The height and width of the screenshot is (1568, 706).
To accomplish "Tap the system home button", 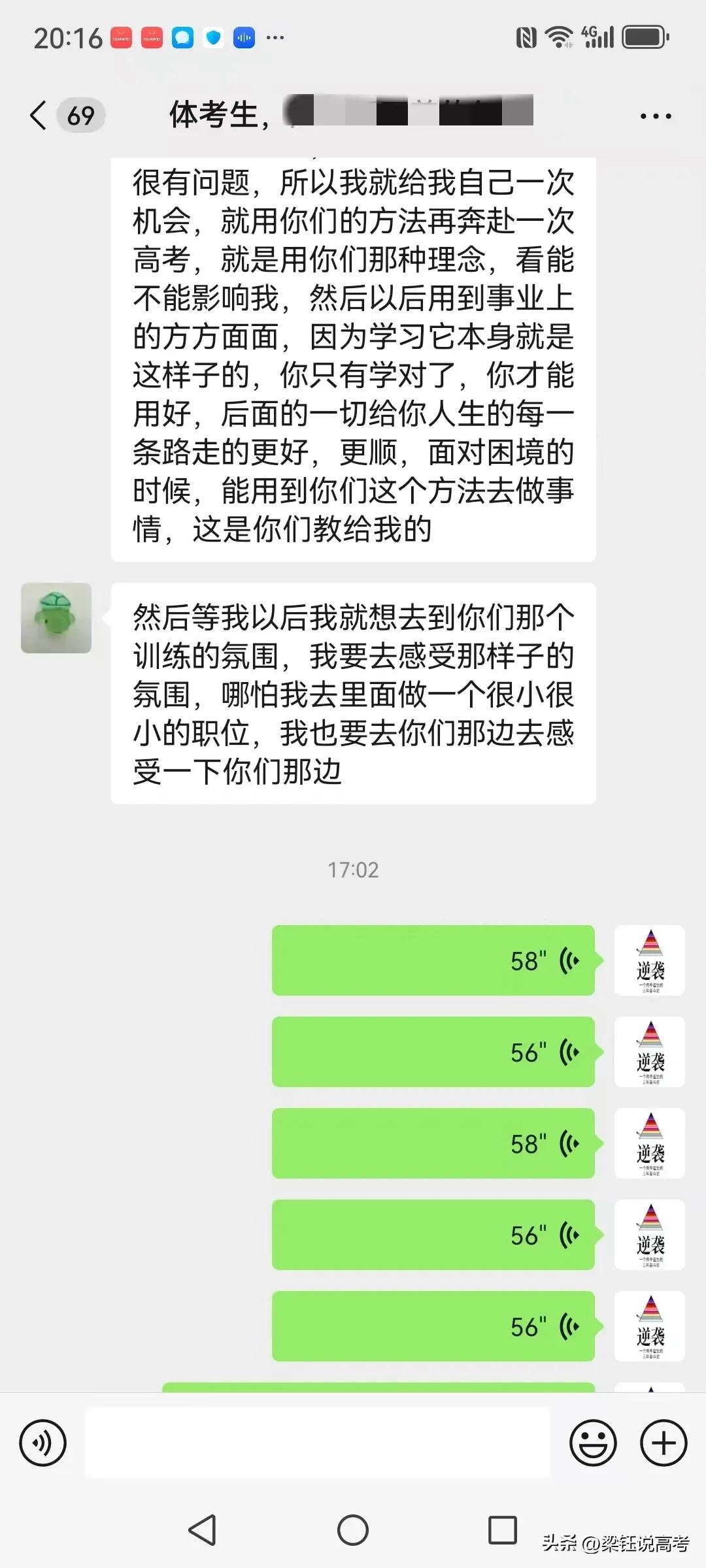I will [x=353, y=1530].
